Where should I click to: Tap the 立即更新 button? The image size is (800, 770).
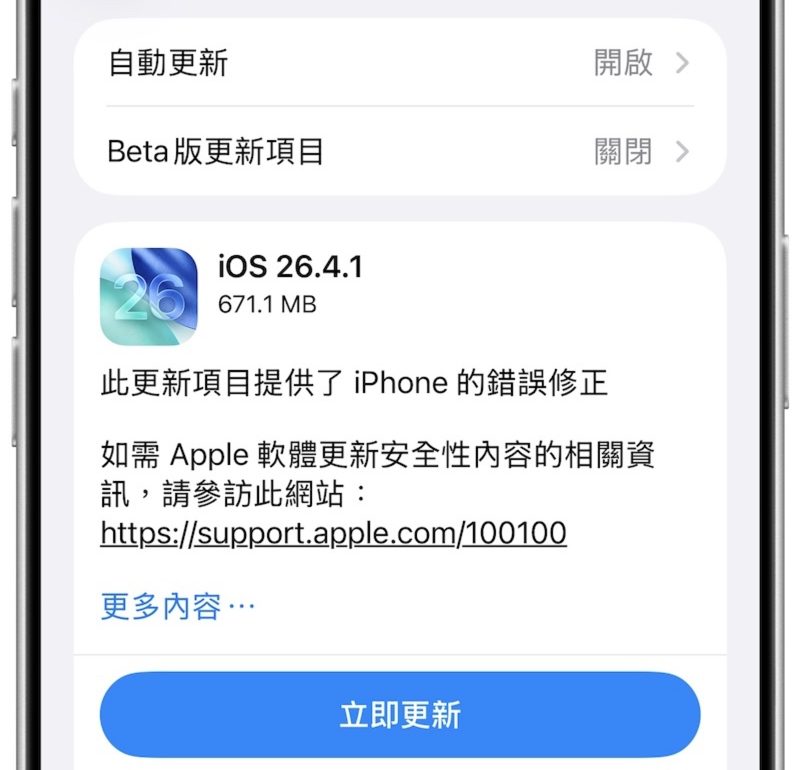[400, 714]
